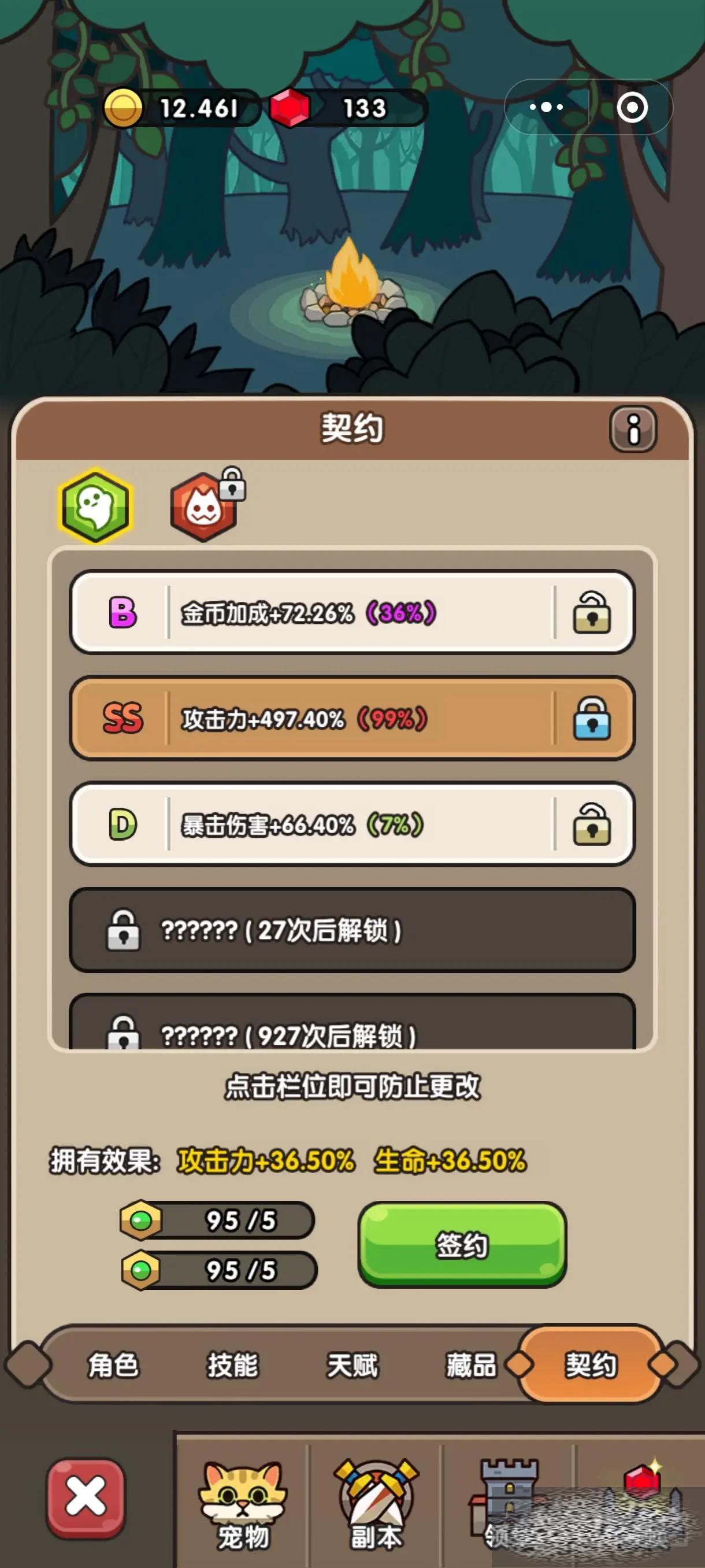Switch to the 技能 tab

232,1365
